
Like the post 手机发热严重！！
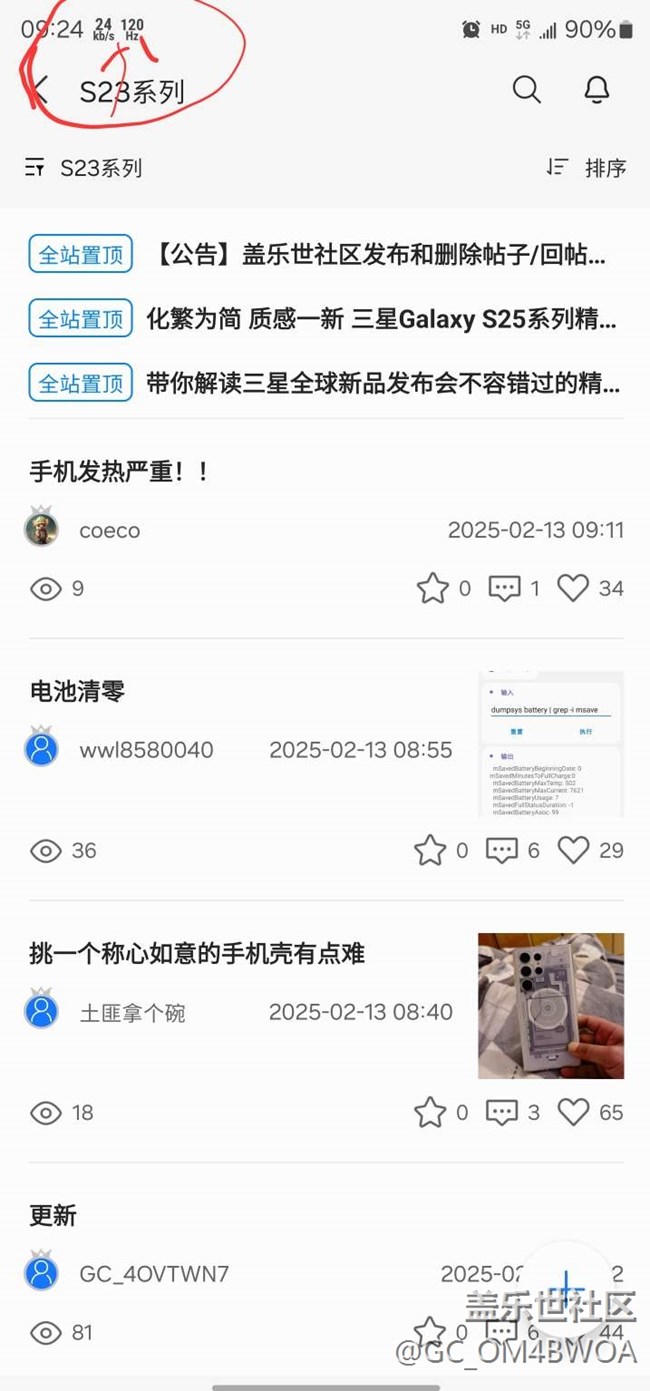(x=573, y=588)
